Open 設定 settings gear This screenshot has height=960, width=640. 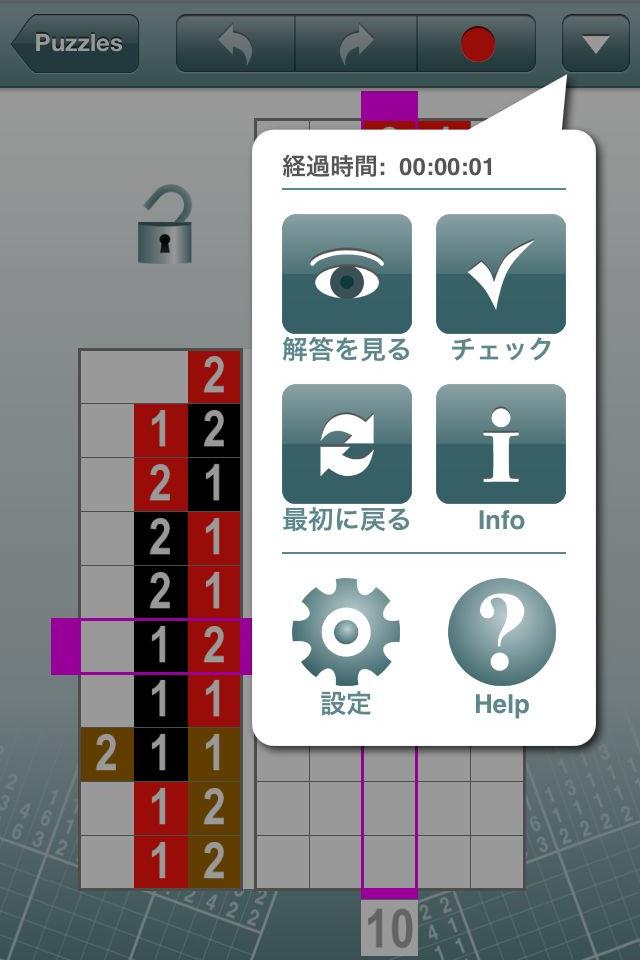346,632
